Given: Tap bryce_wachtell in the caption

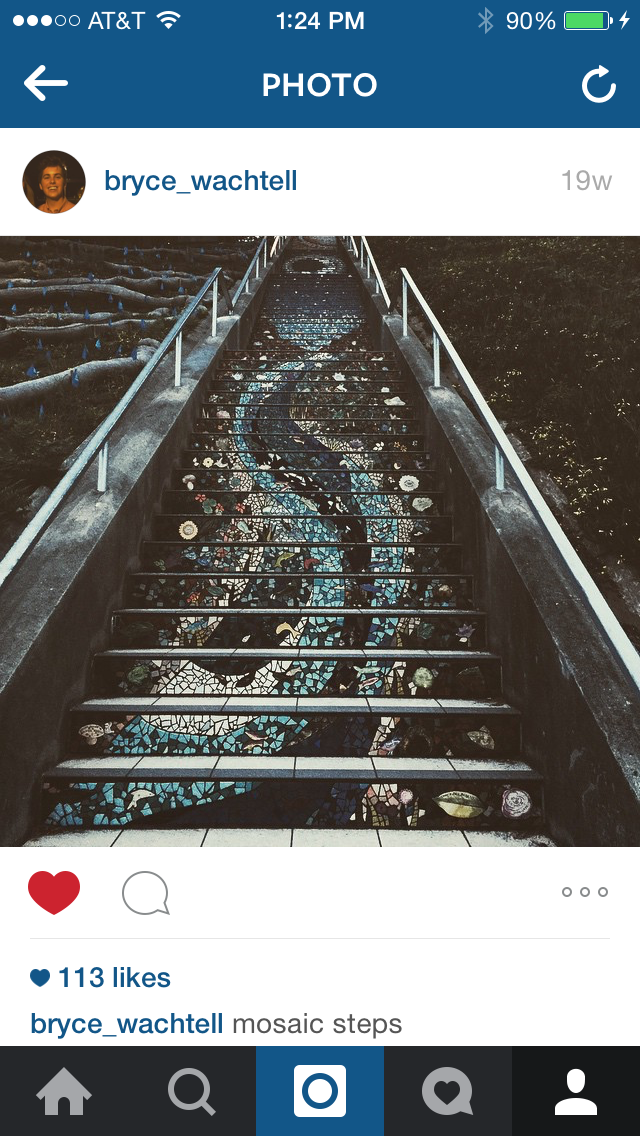Looking at the screenshot, I should coord(127,1024).
